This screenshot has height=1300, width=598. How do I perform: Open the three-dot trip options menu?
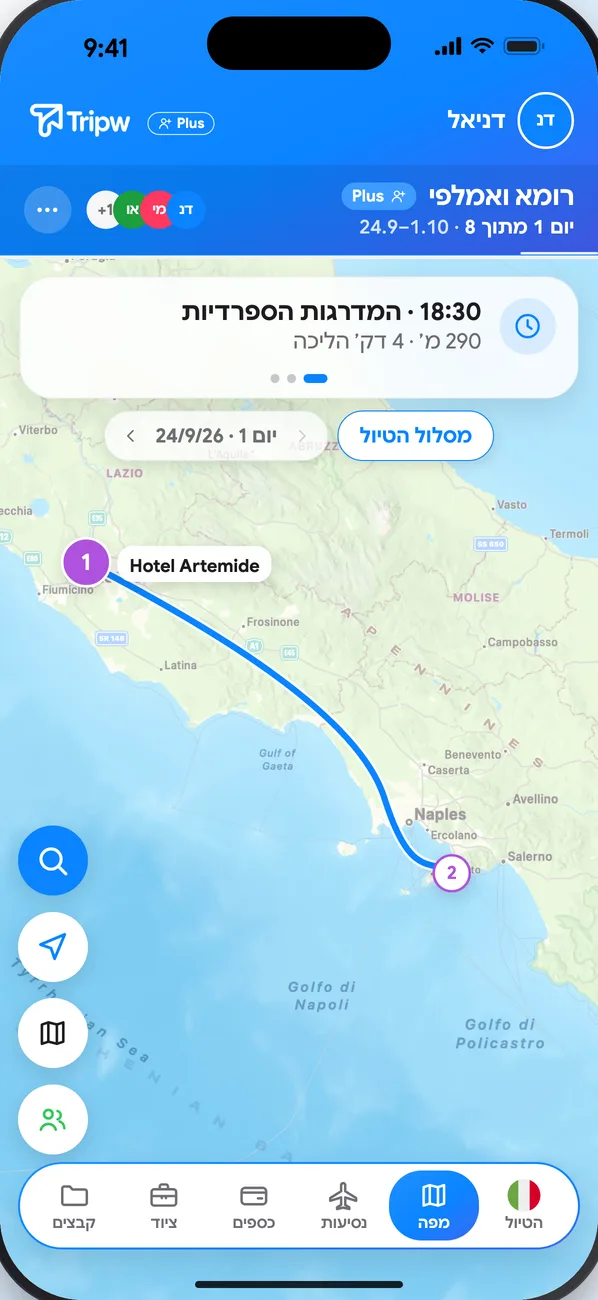(x=48, y=210)
